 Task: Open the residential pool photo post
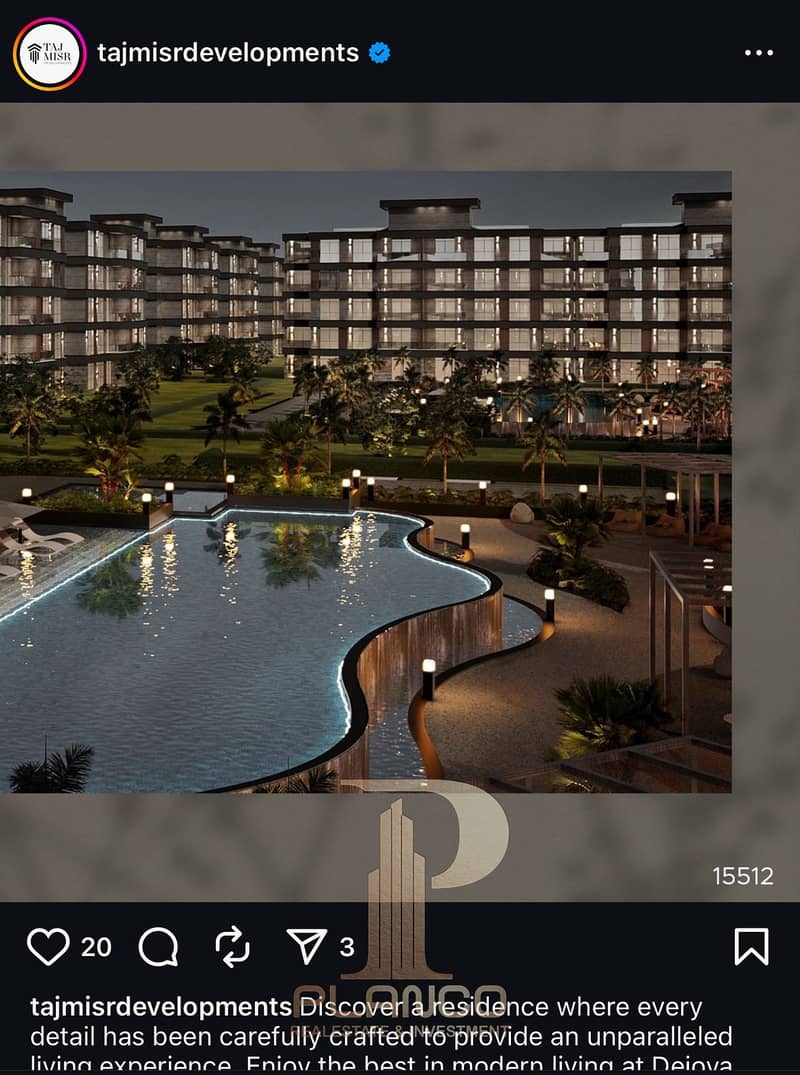click(365, 482)
